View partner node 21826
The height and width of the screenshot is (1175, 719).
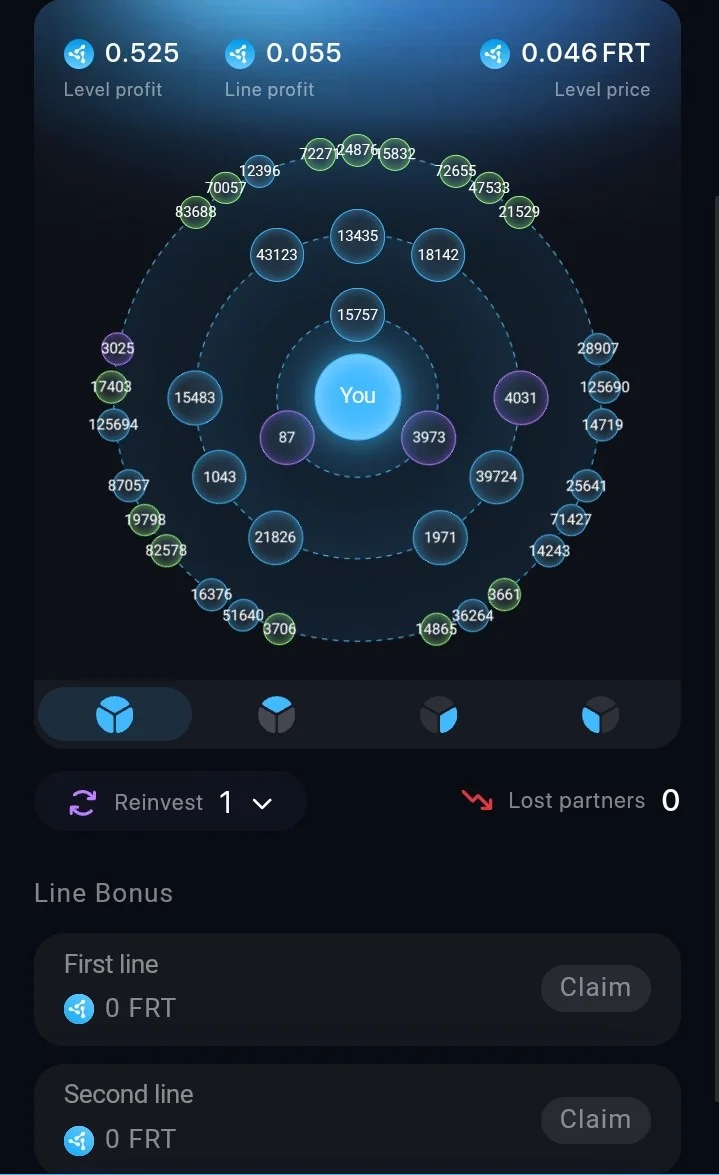click(x=275, y=537)
